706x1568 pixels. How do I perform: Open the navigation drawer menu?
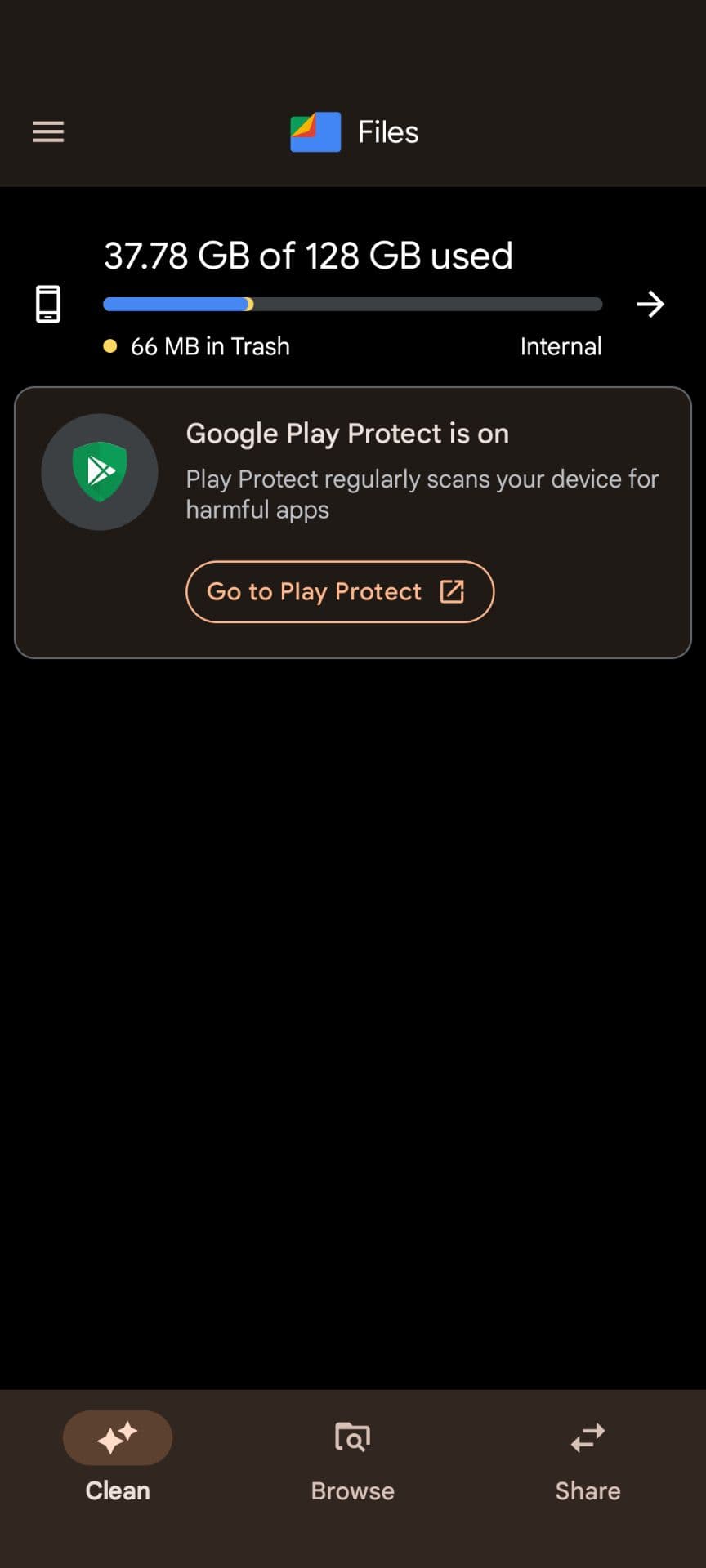coord(47,131)
